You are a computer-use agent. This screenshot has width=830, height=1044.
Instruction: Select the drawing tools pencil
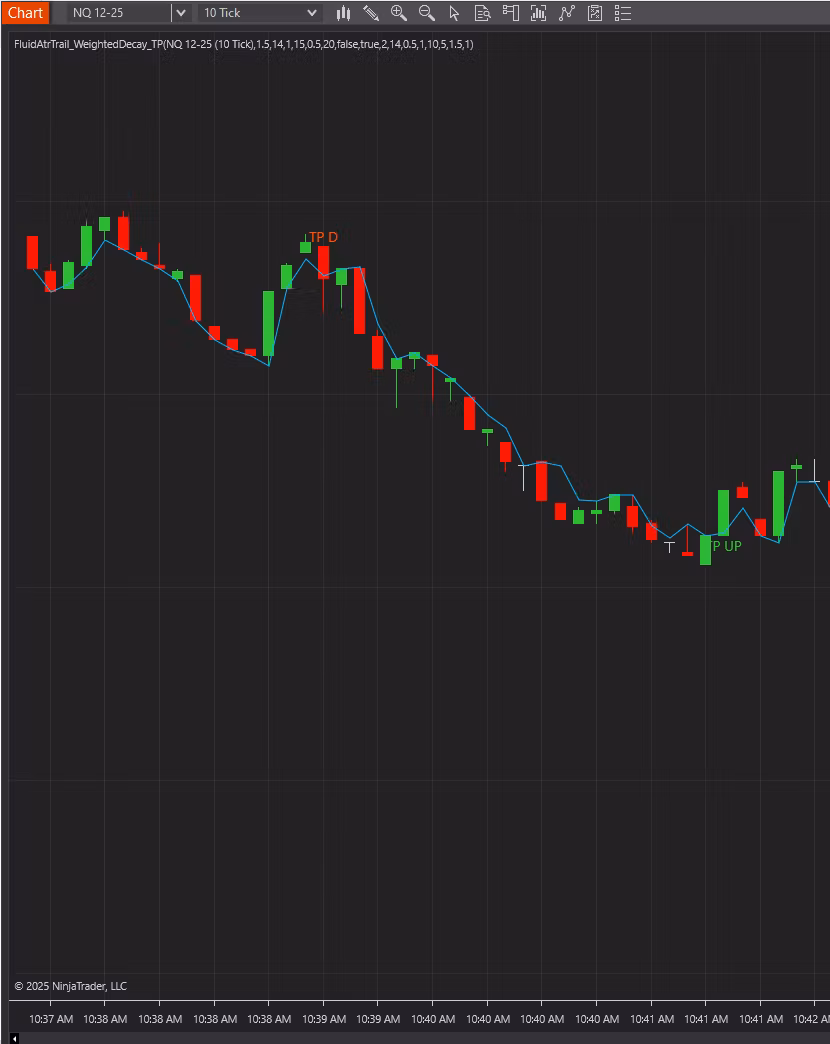point(371,13)
